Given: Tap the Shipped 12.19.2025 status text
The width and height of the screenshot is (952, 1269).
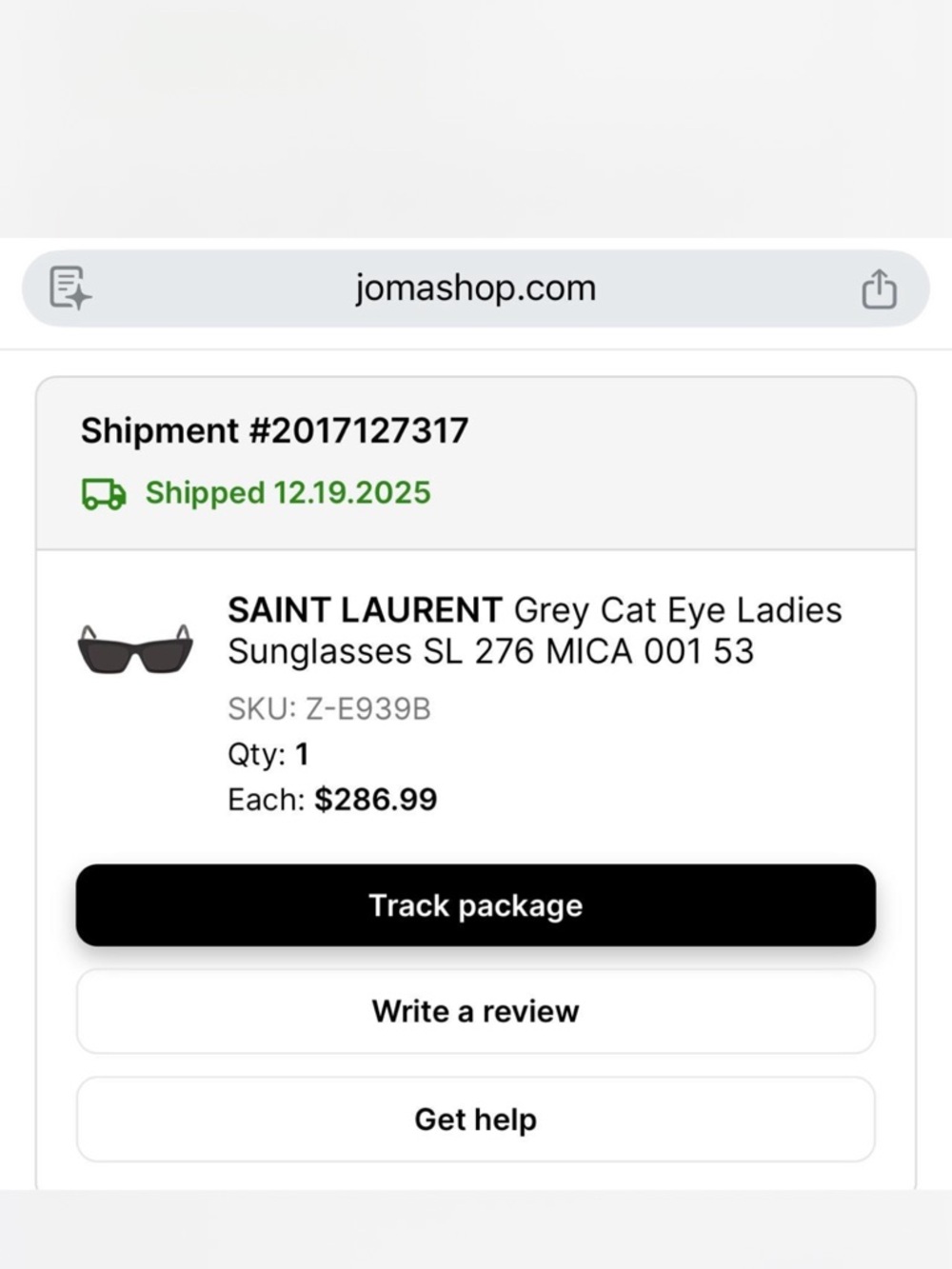Looking at the screenshot, I should (288, 493).
